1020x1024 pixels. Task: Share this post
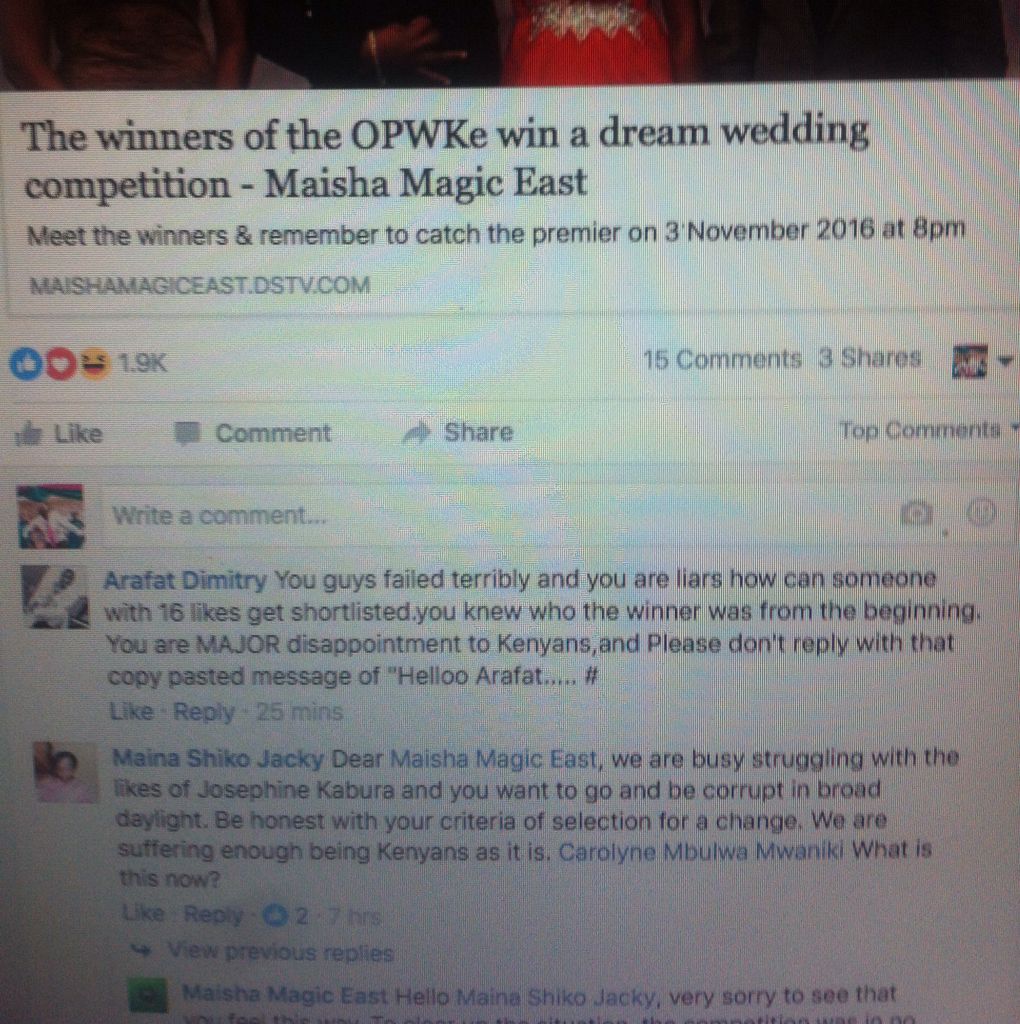(x=460, y=432)
